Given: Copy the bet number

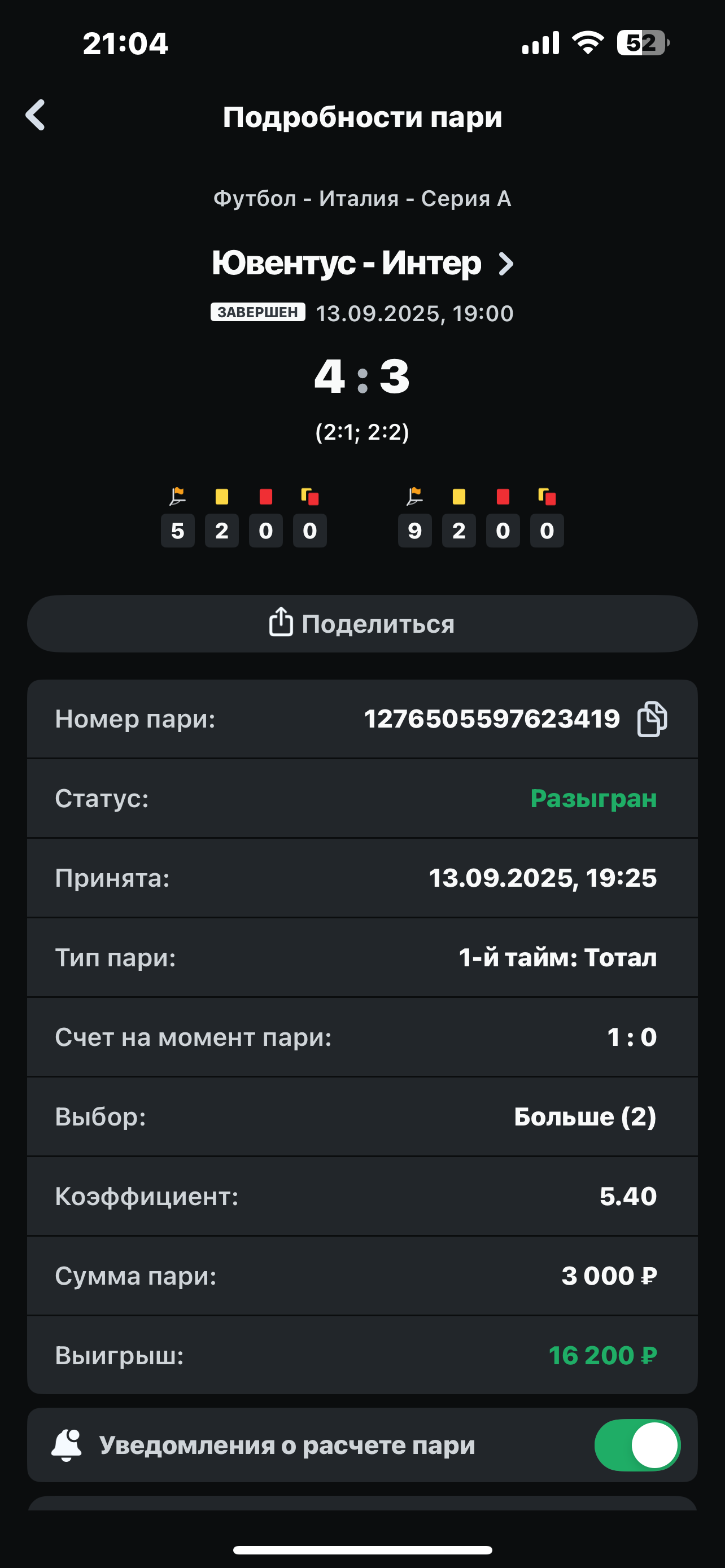Looking at the screenshot, I should [x=652, y=720].
